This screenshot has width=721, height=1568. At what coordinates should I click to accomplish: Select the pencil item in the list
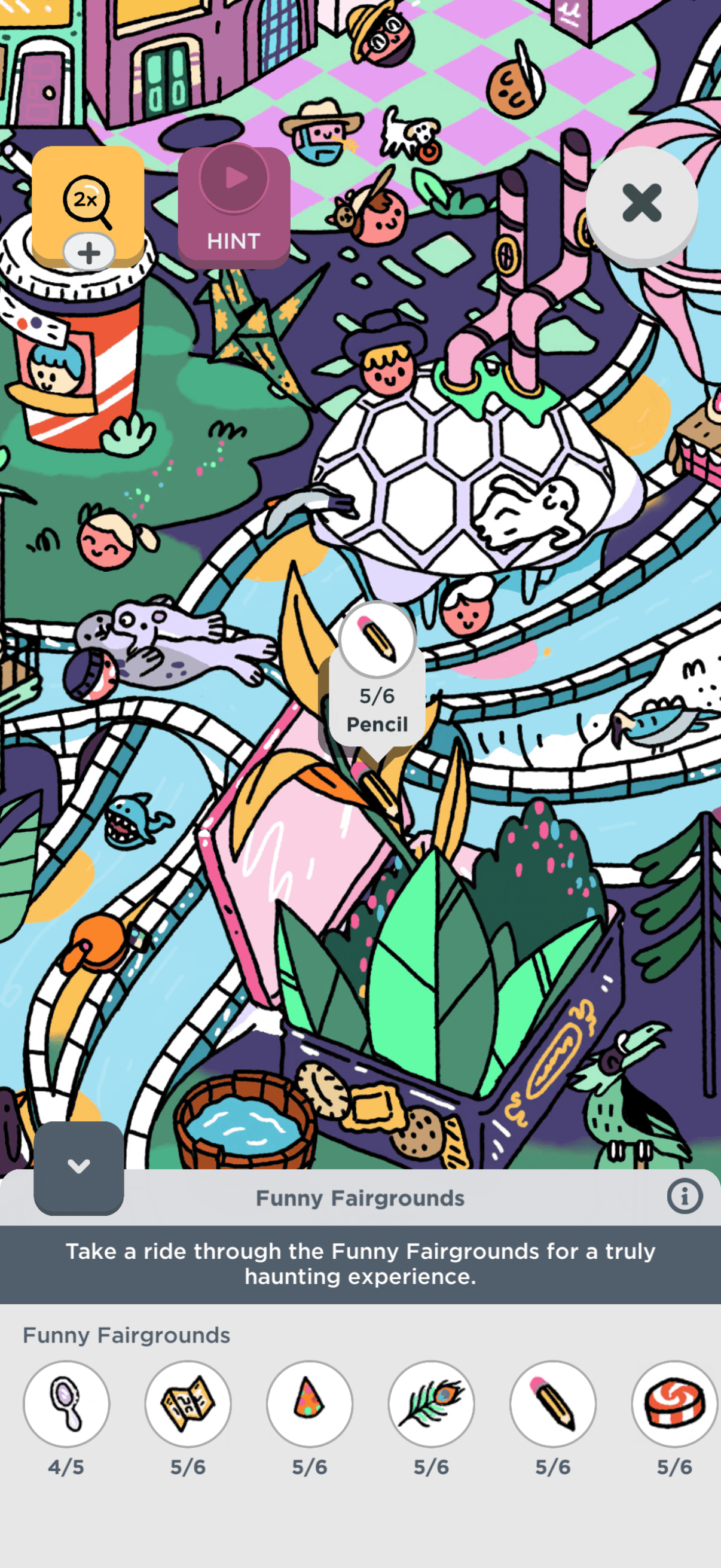click(x=553, y=1403)
